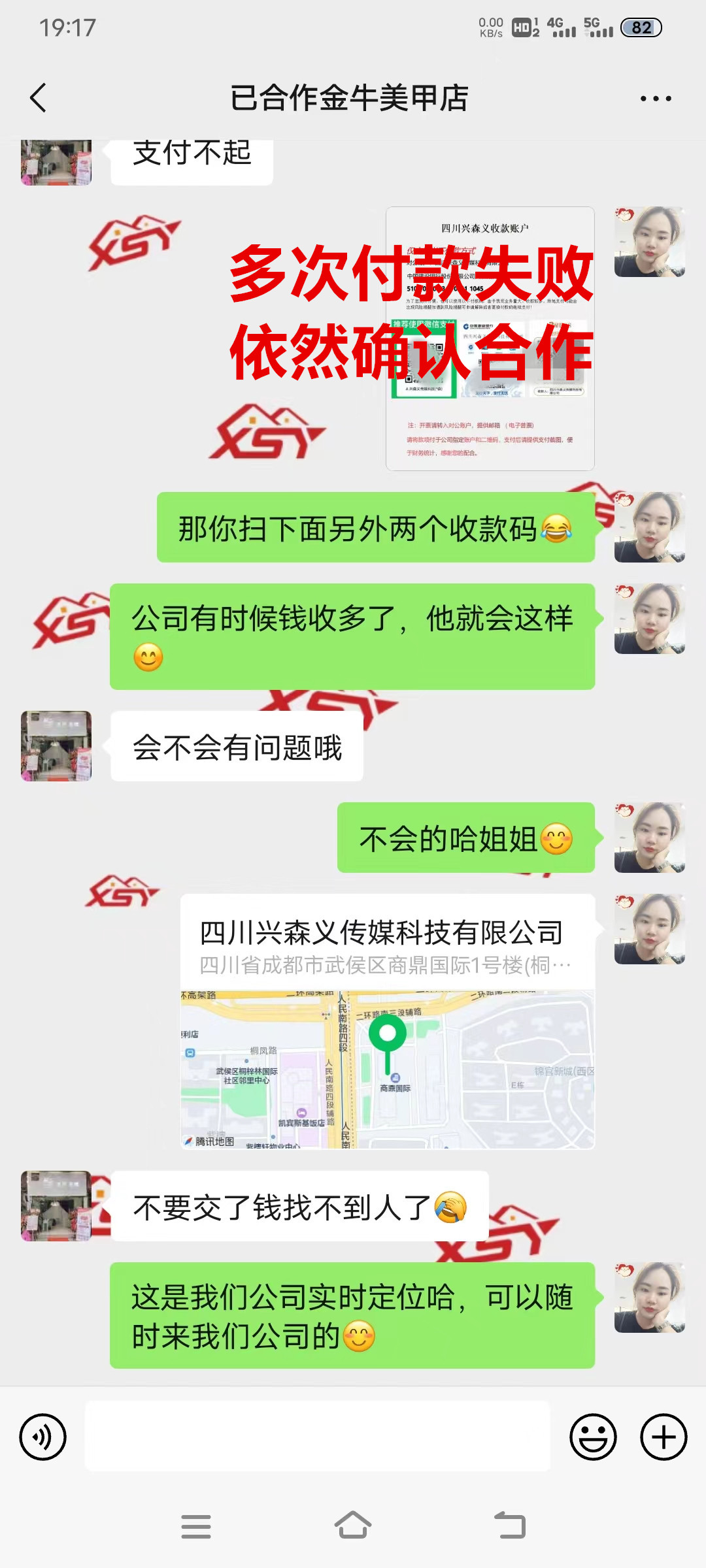Open the emoji picker

593,1437
